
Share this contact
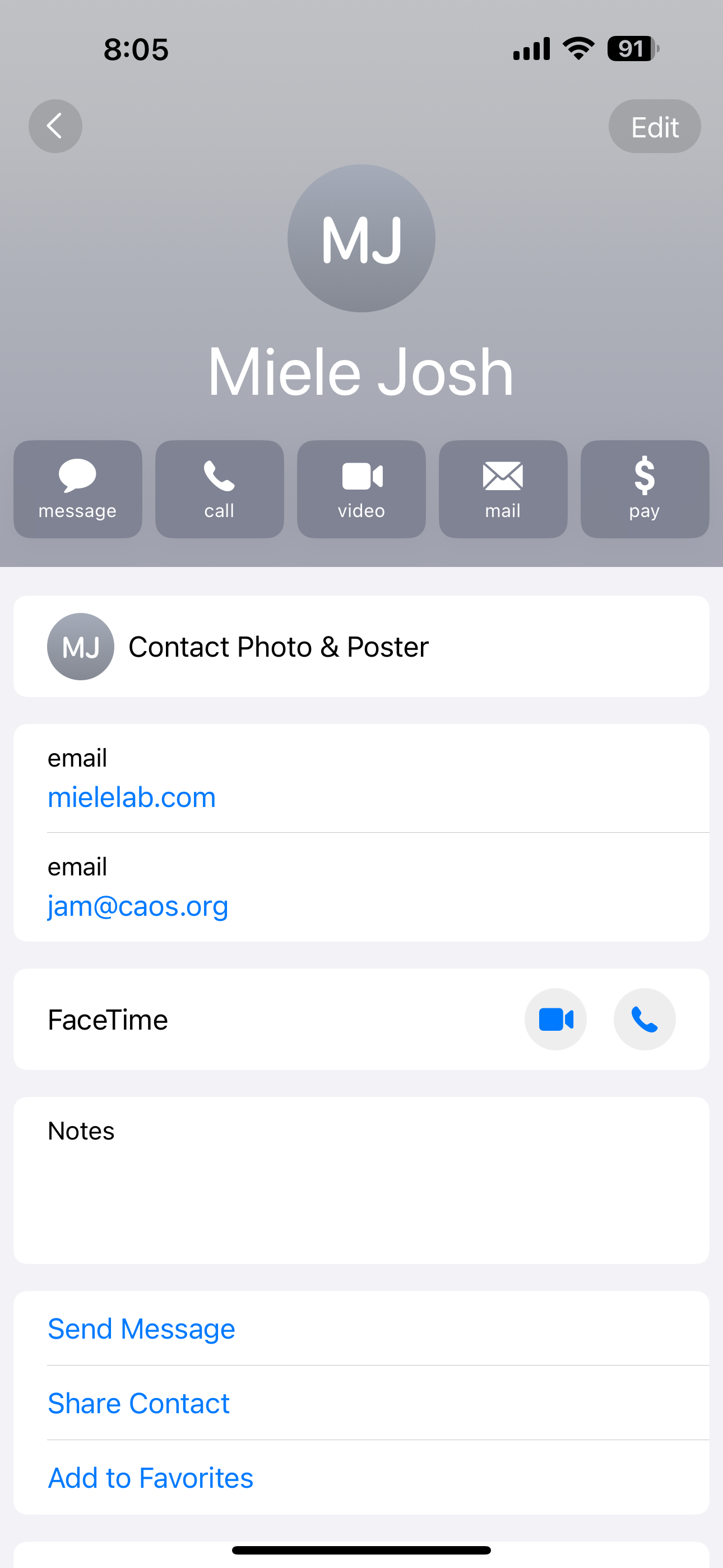point(139,1403)
